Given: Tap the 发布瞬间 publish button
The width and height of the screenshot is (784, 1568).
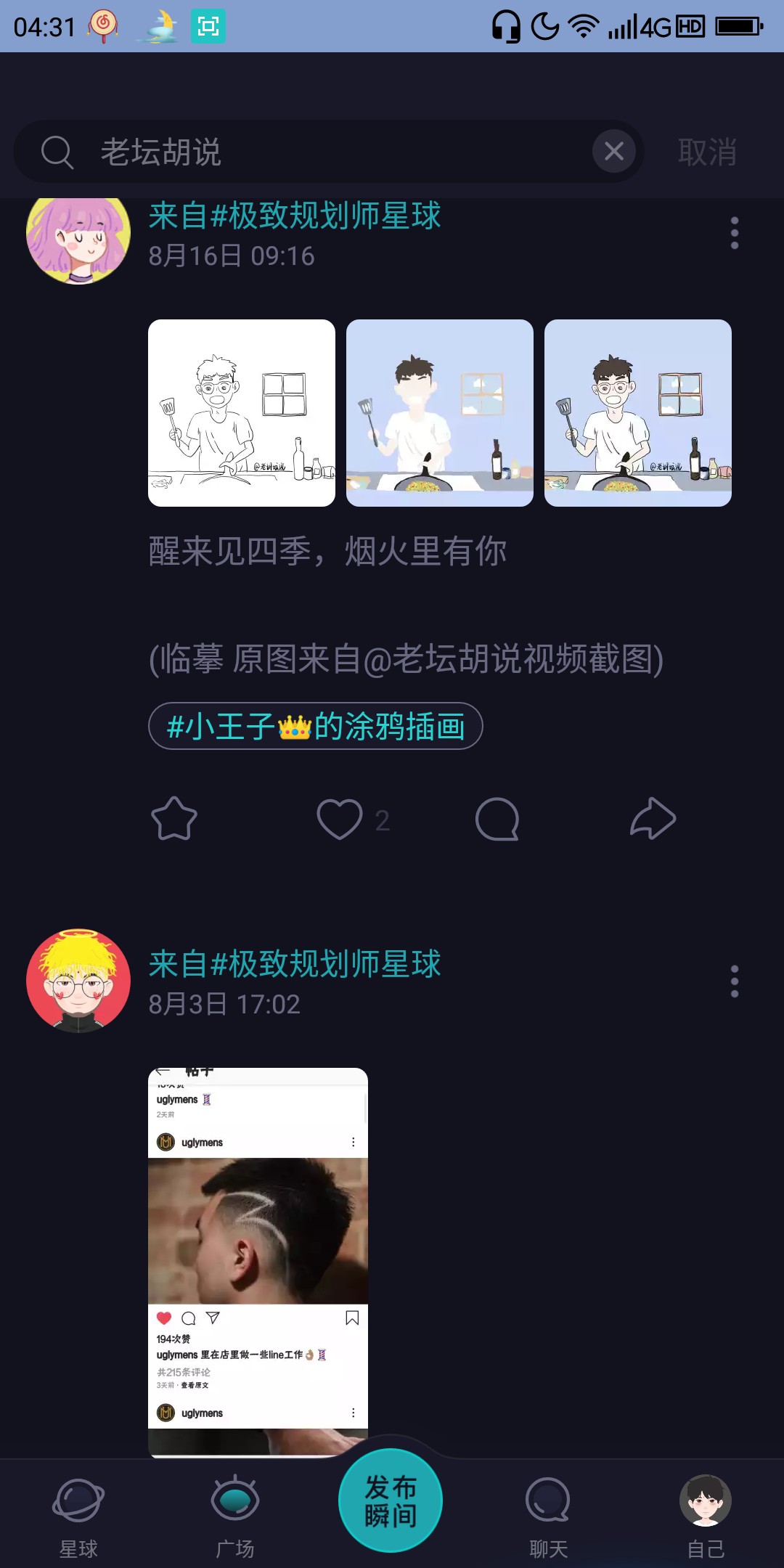Looking at the screenshot, I should pos(391,1500).
